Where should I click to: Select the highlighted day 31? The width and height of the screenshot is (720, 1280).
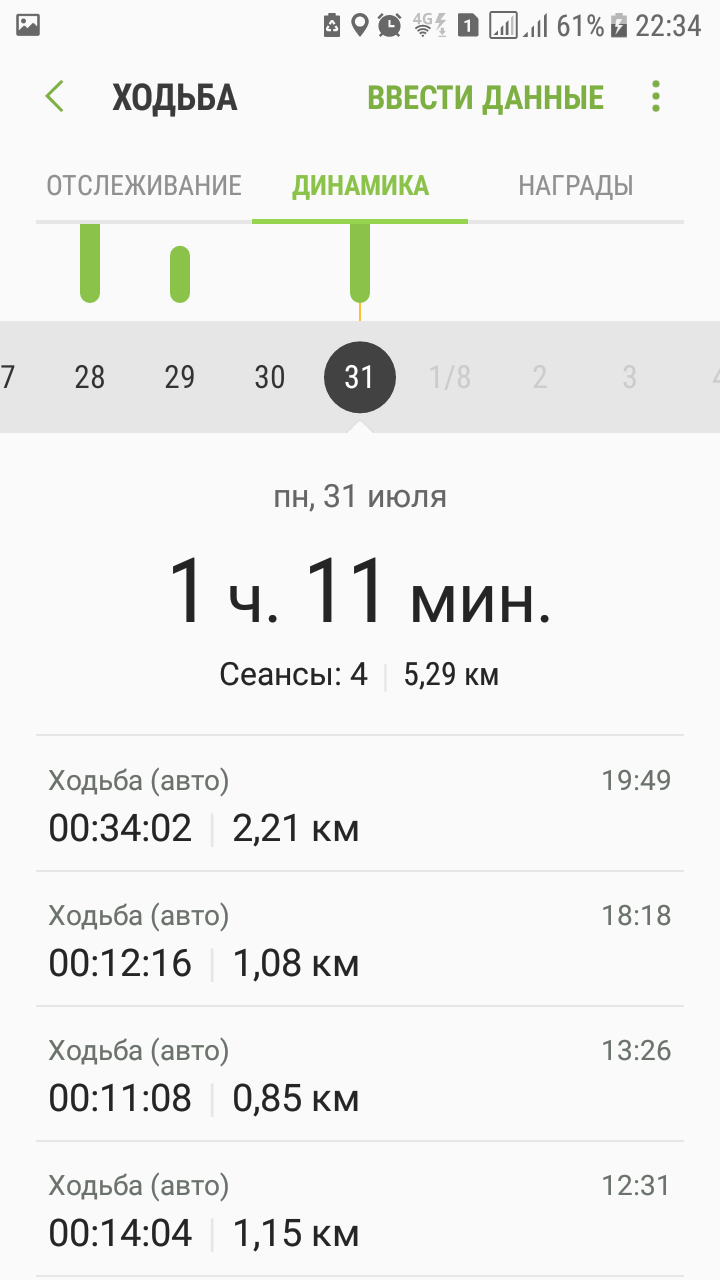coord(360,377)
